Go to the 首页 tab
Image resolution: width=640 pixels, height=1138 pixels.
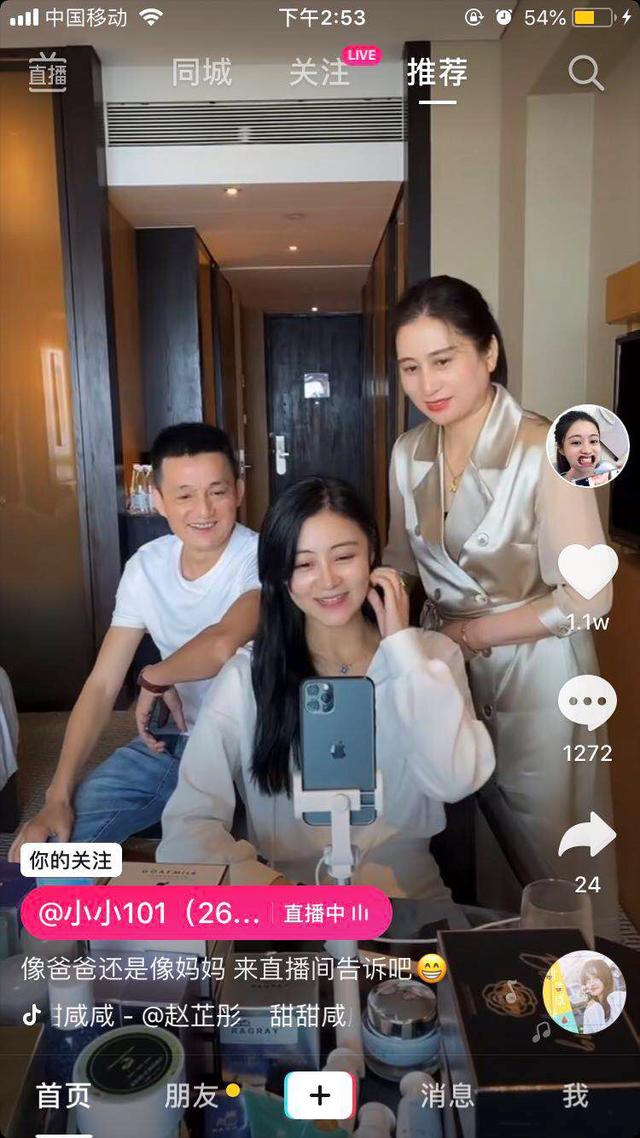click(63, 1096)
